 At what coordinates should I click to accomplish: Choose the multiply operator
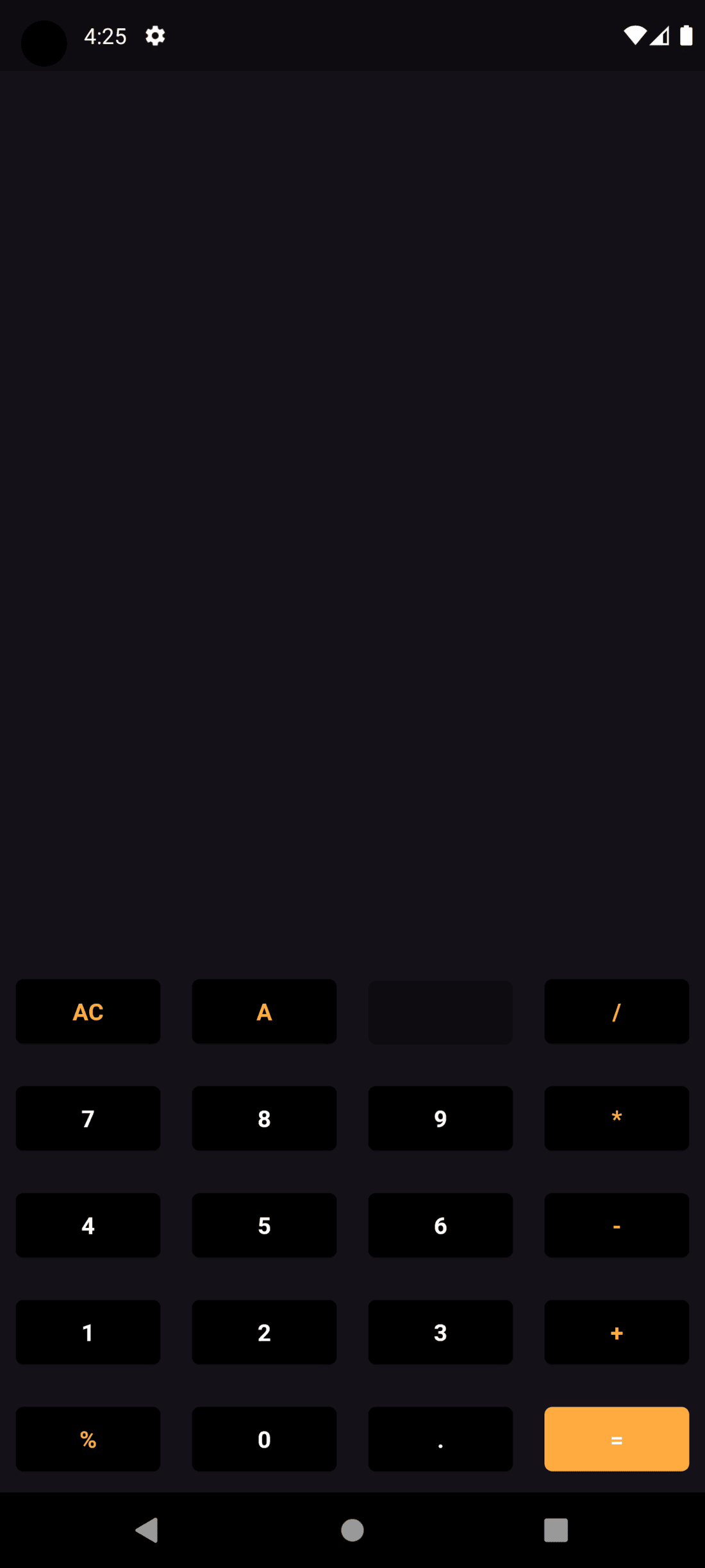coord(617,1118)
